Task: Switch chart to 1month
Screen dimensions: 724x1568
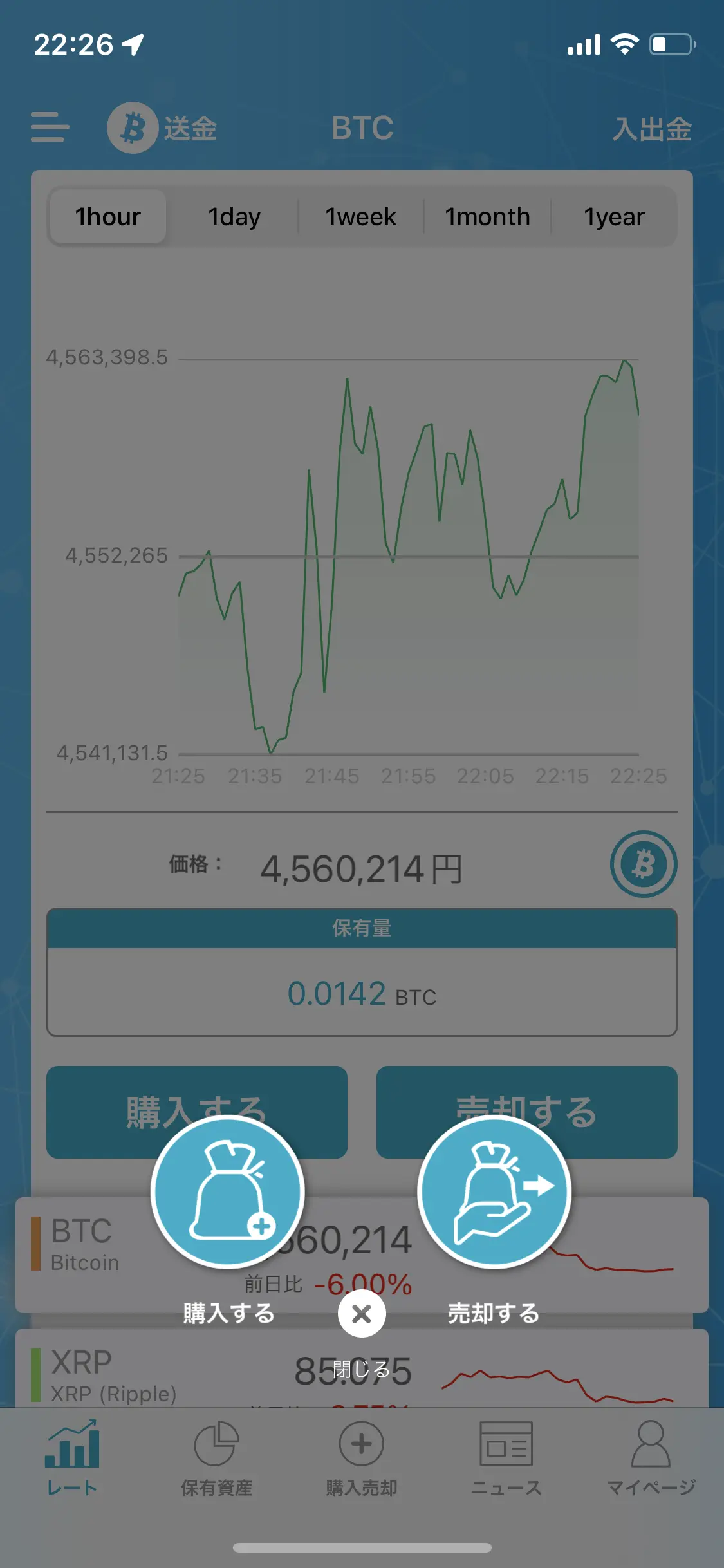Action: pos(487,217)
